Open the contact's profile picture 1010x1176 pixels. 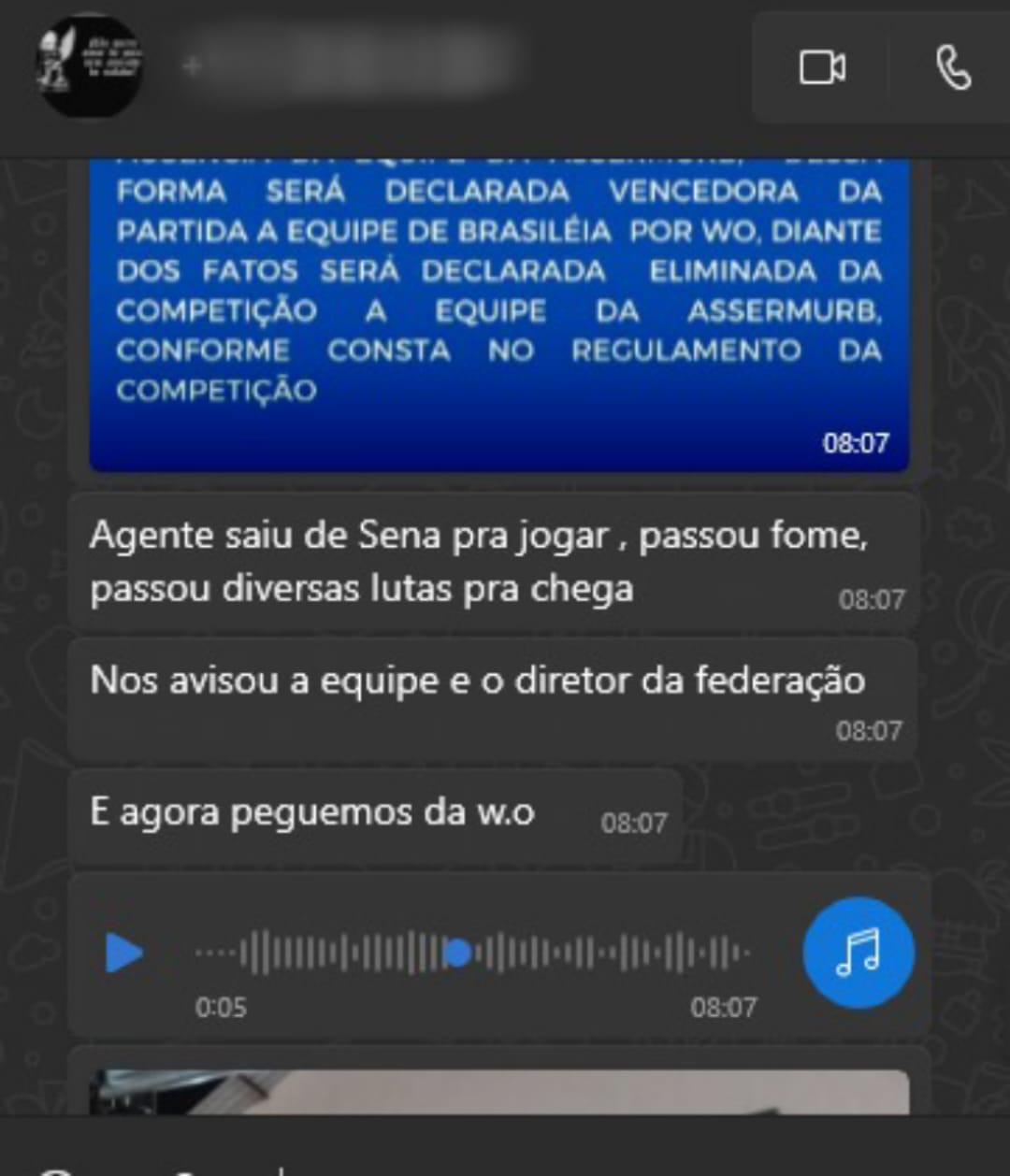(90, 65)
